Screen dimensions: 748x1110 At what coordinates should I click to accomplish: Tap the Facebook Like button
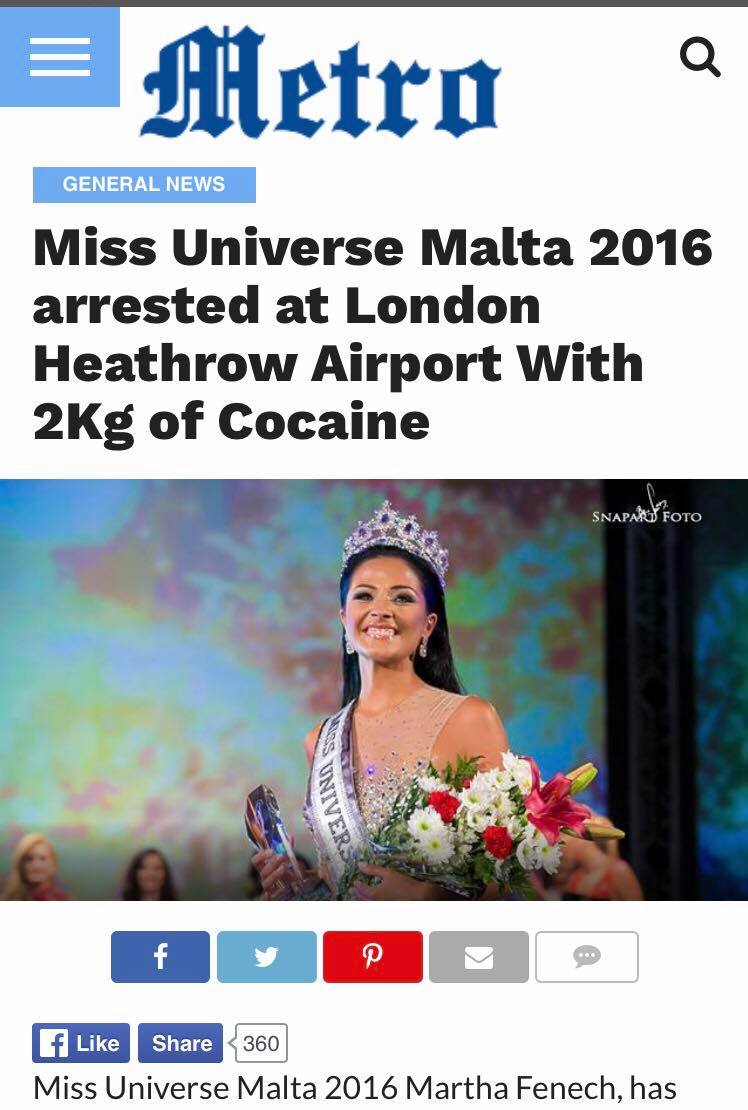click(x=81, y=1043)
